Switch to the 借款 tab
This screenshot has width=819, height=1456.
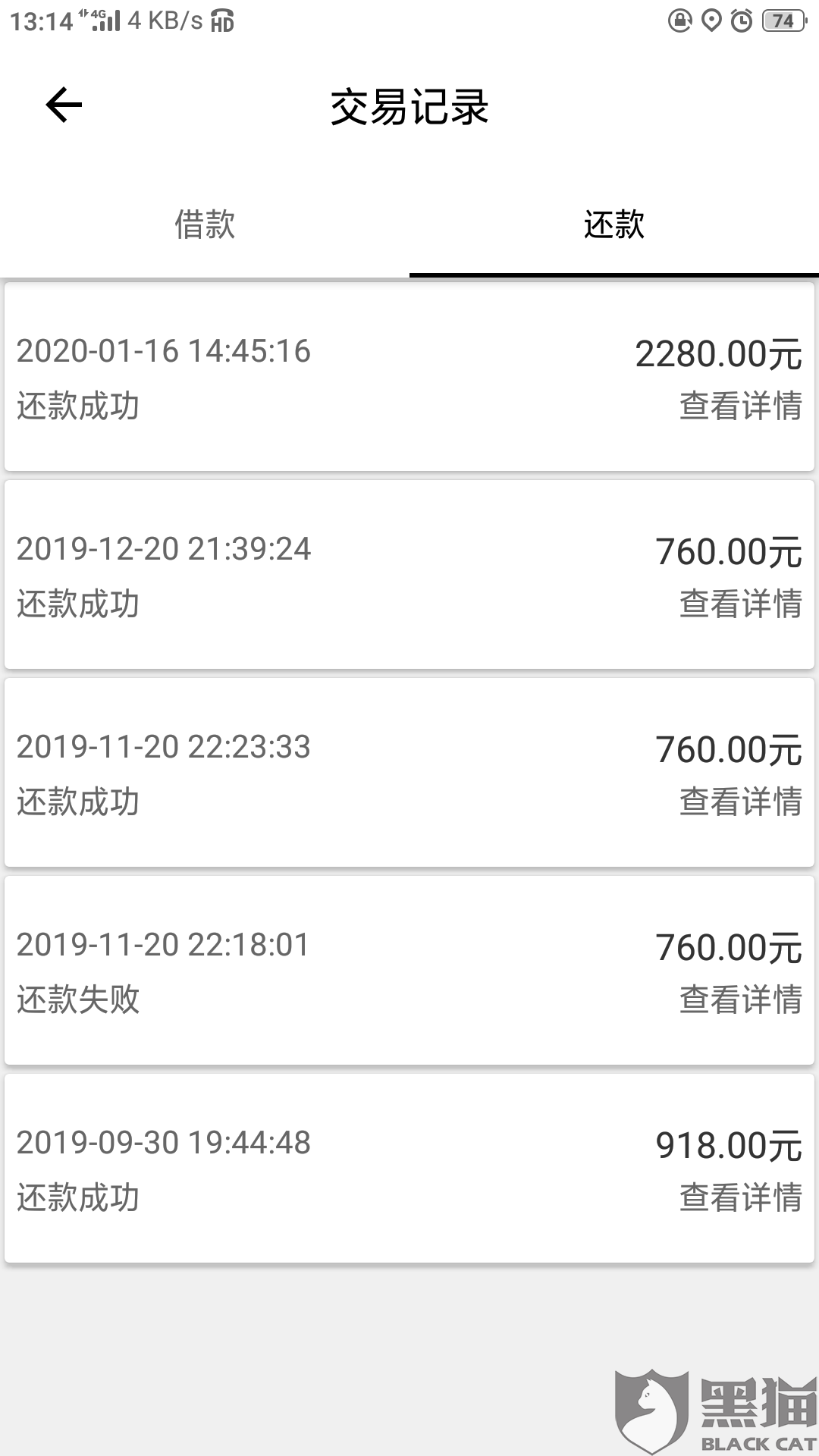click(205, 224)
